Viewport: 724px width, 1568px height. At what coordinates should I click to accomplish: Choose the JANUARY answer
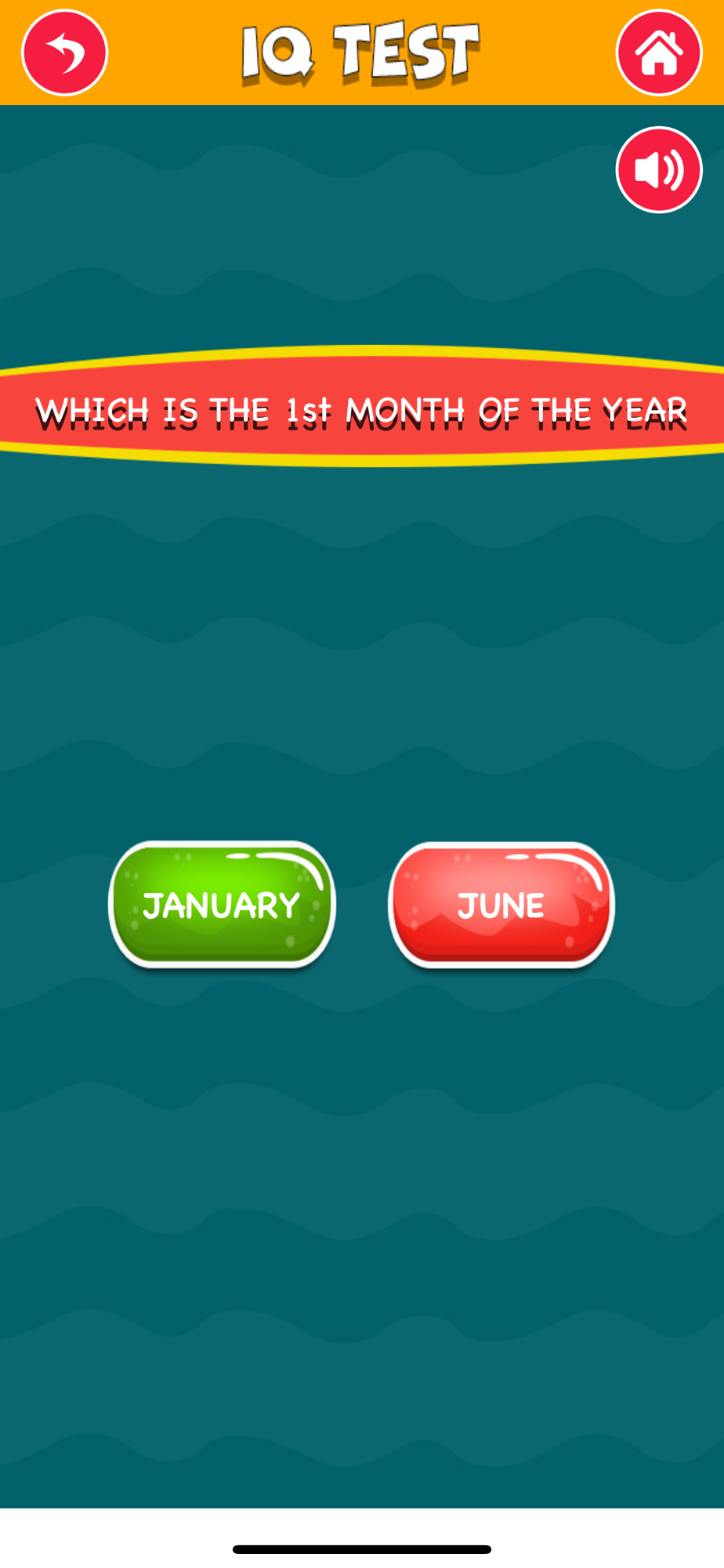pyautogui.click(x=222, y=905)
